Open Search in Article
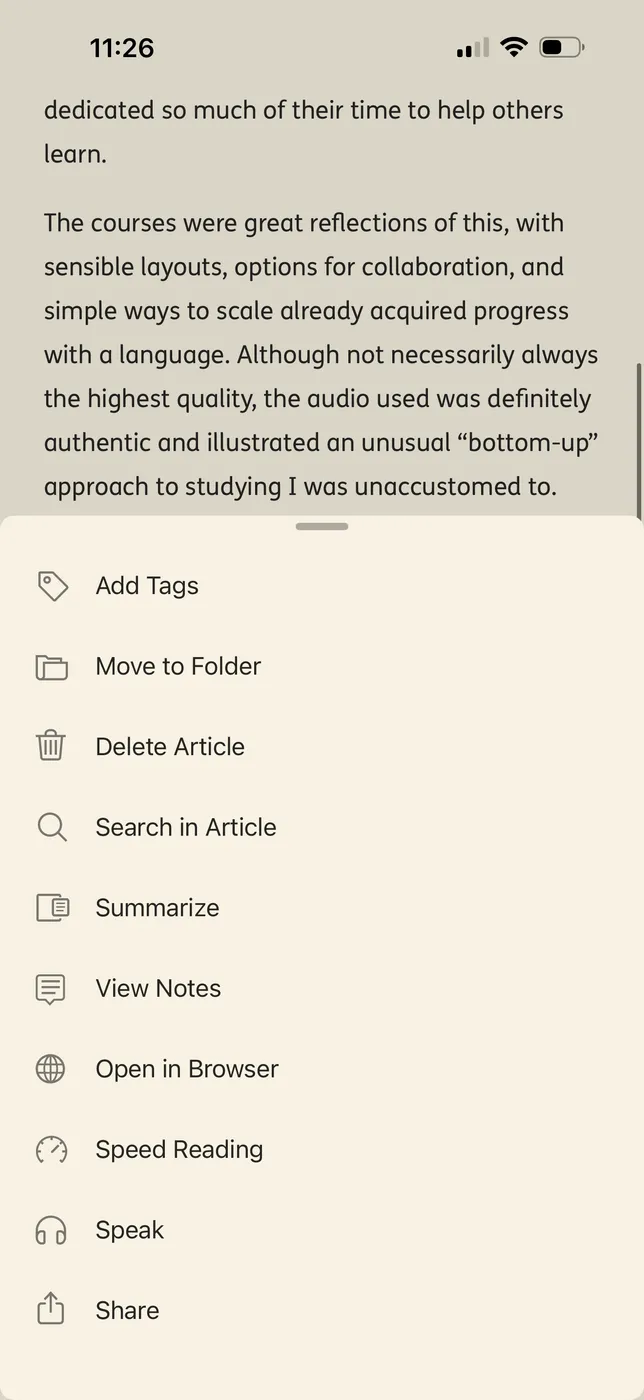This screenshot has width=644, height=1400. (186, 828)
